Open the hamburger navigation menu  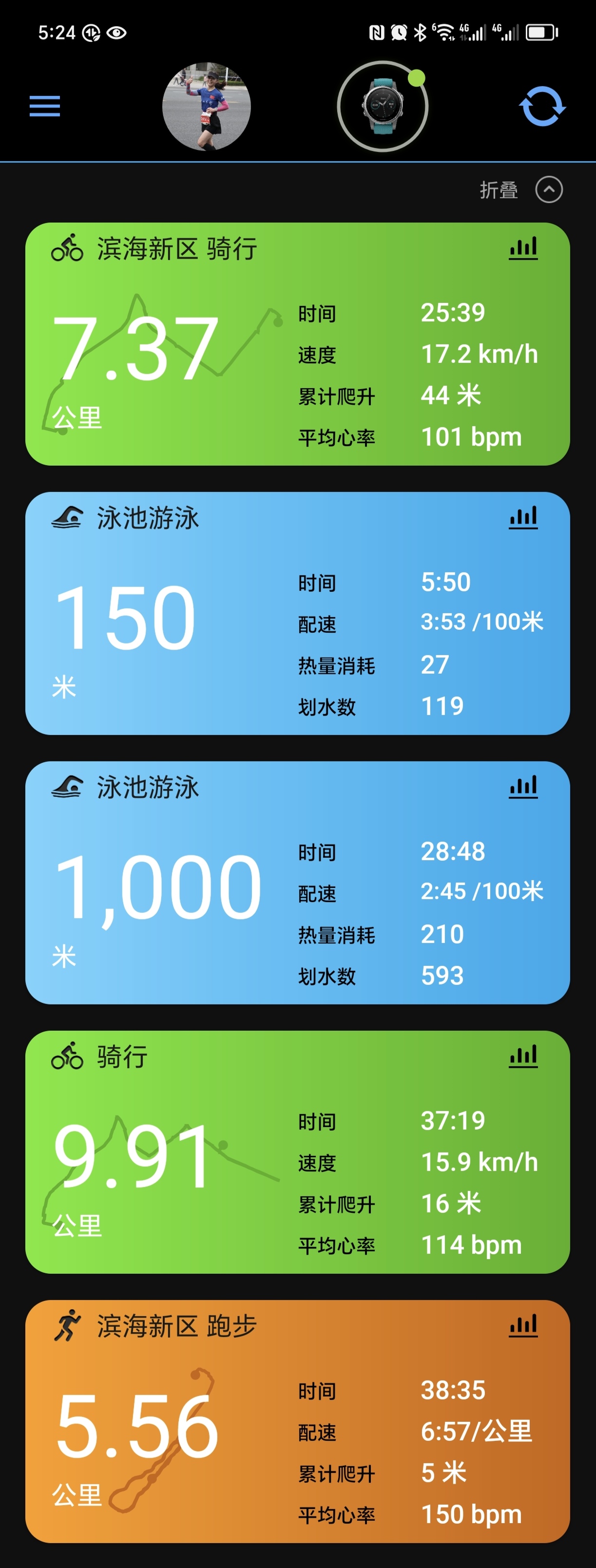point(45,107)
